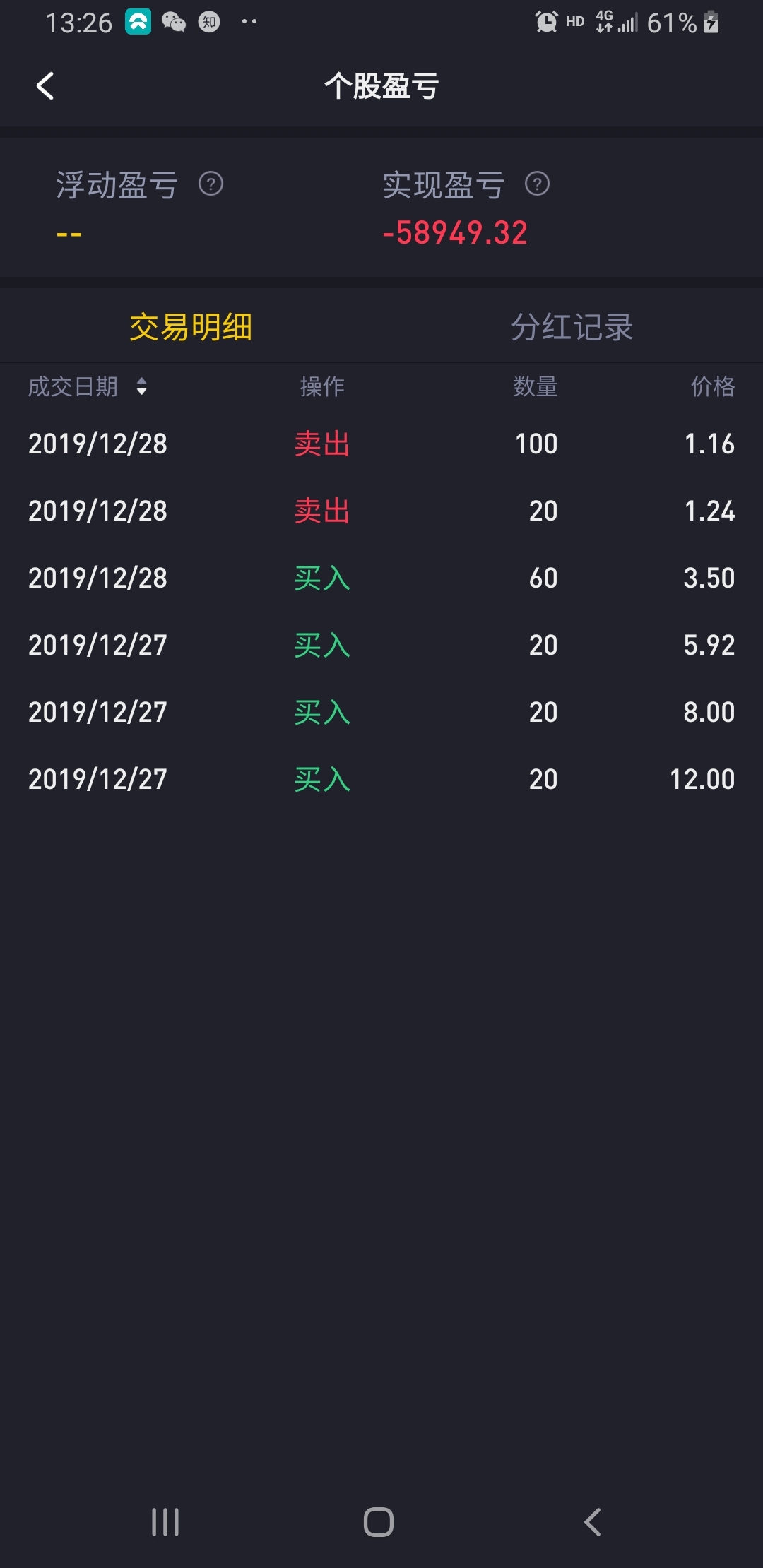
Task: Switch to the 分红记录 tab
Action: pyautogui.click(x=572, y=327)
